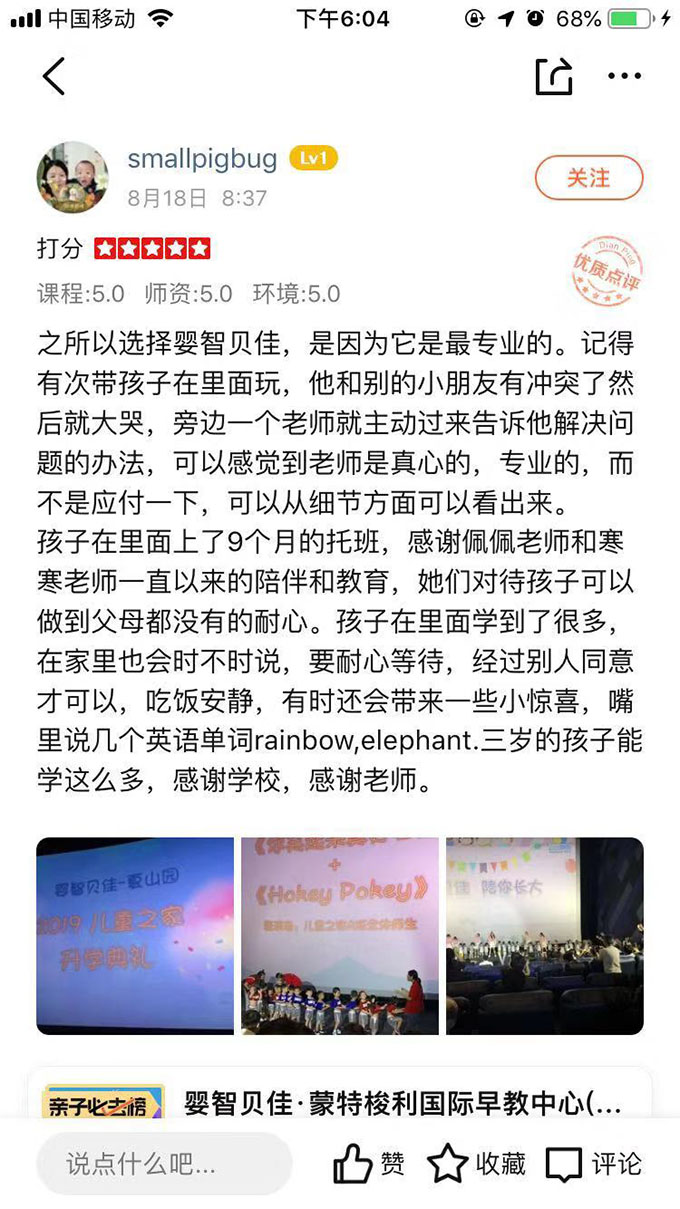Tap the 说点什么吧 comment field
The height and width of the screenshot is (1209, 680).
pyautogui.click(x=165, y=1164)
